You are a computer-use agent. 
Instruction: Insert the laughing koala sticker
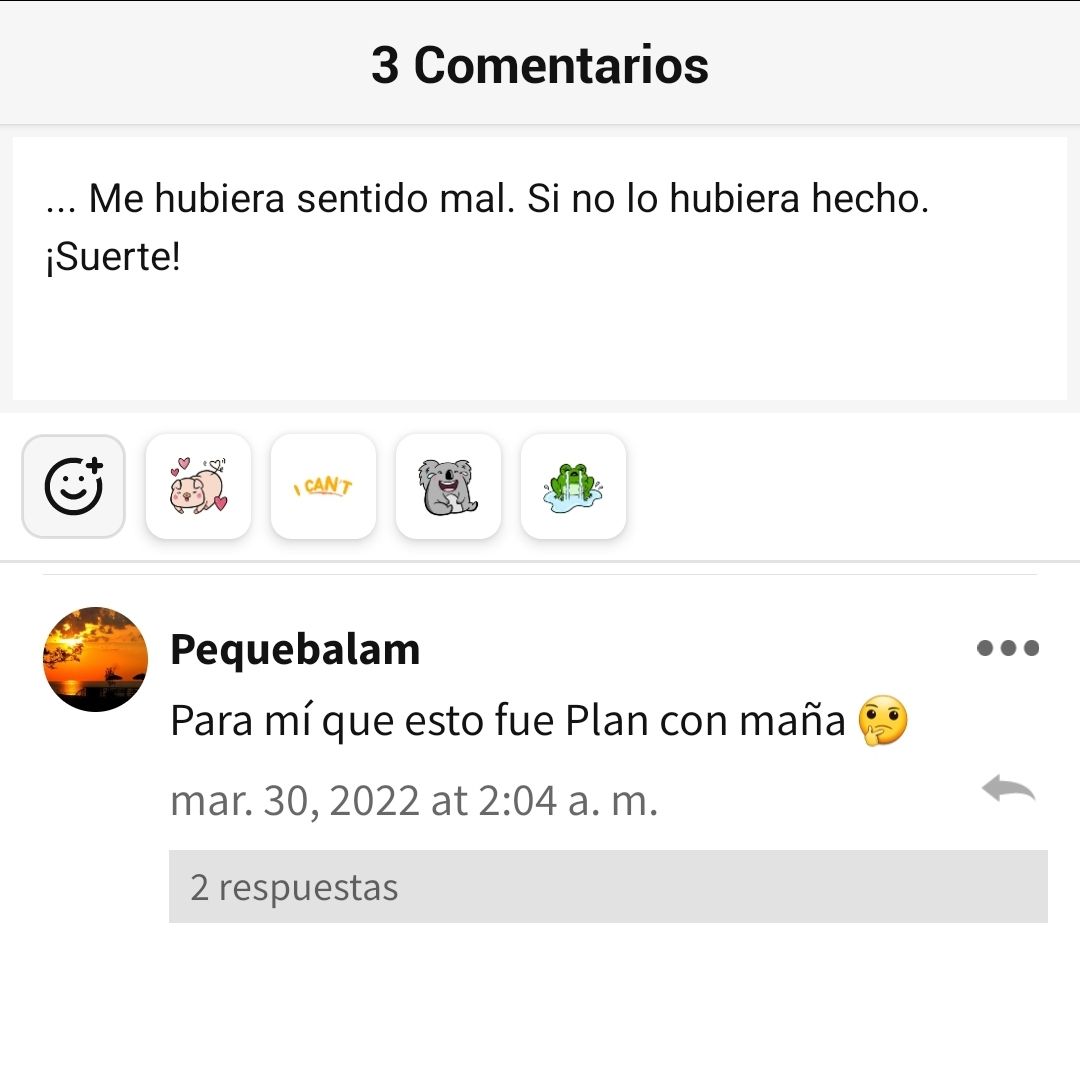click(x=448, y=486)
